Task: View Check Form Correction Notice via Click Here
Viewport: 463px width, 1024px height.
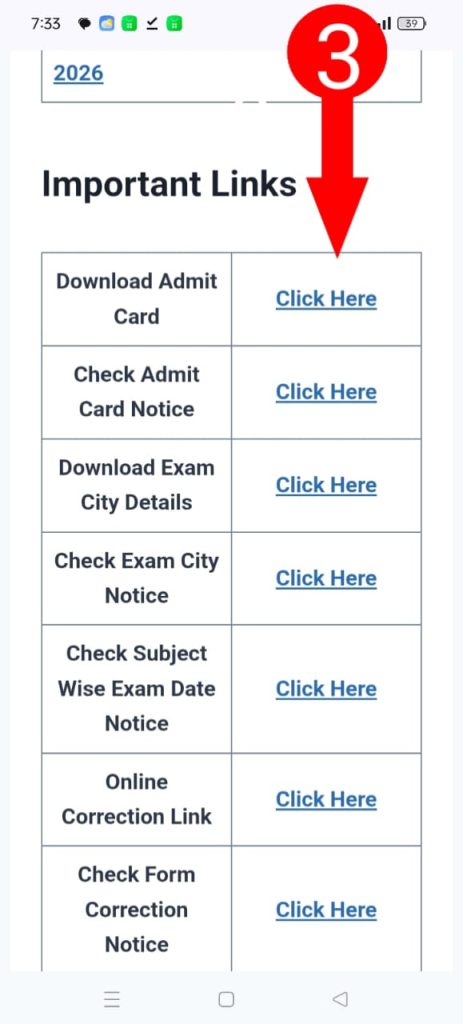Action: (x=326, y=910)
